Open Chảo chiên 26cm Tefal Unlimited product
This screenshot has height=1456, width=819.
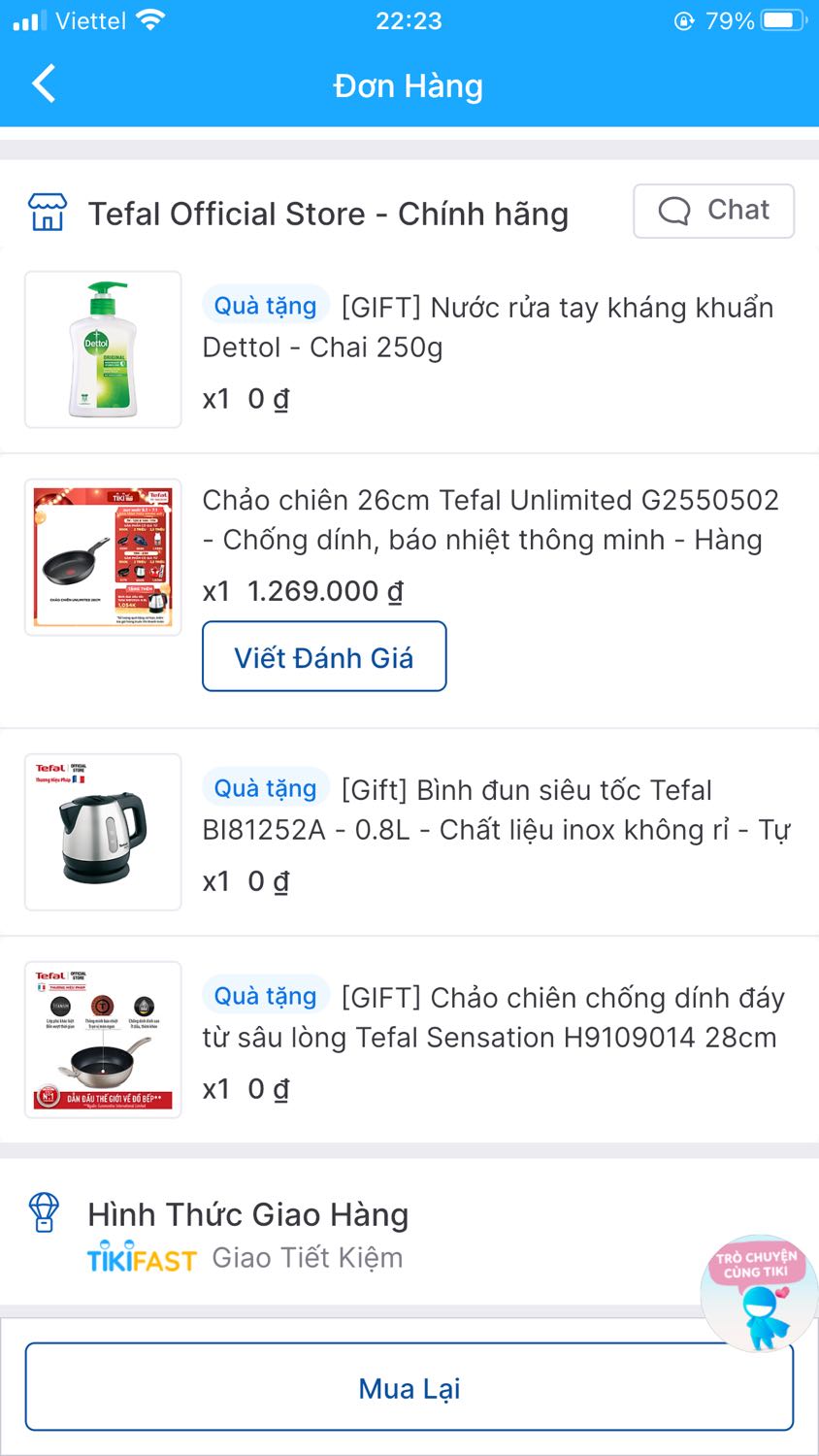click(490, 519)
